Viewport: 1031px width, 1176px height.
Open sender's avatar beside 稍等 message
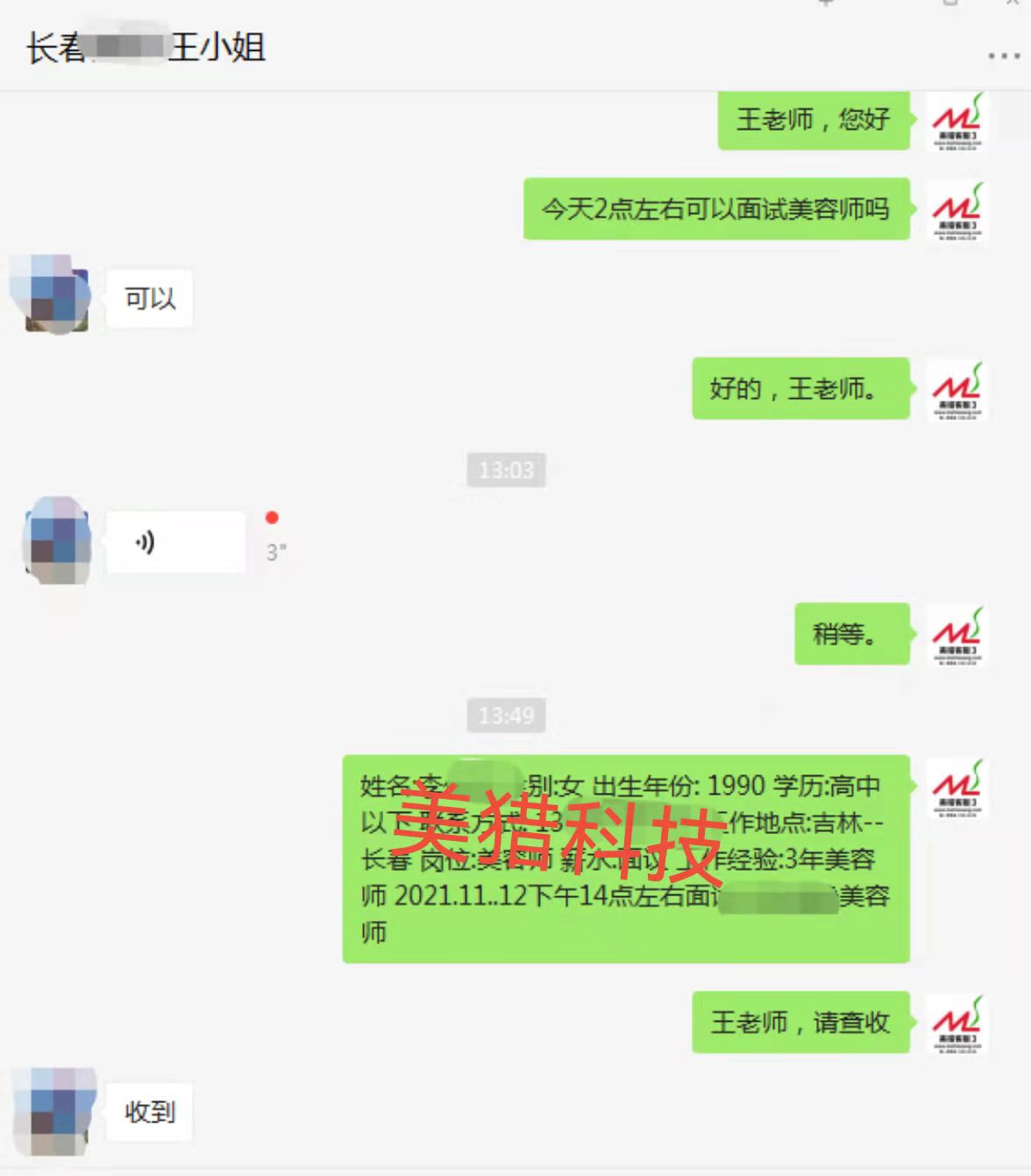[956, 634]
